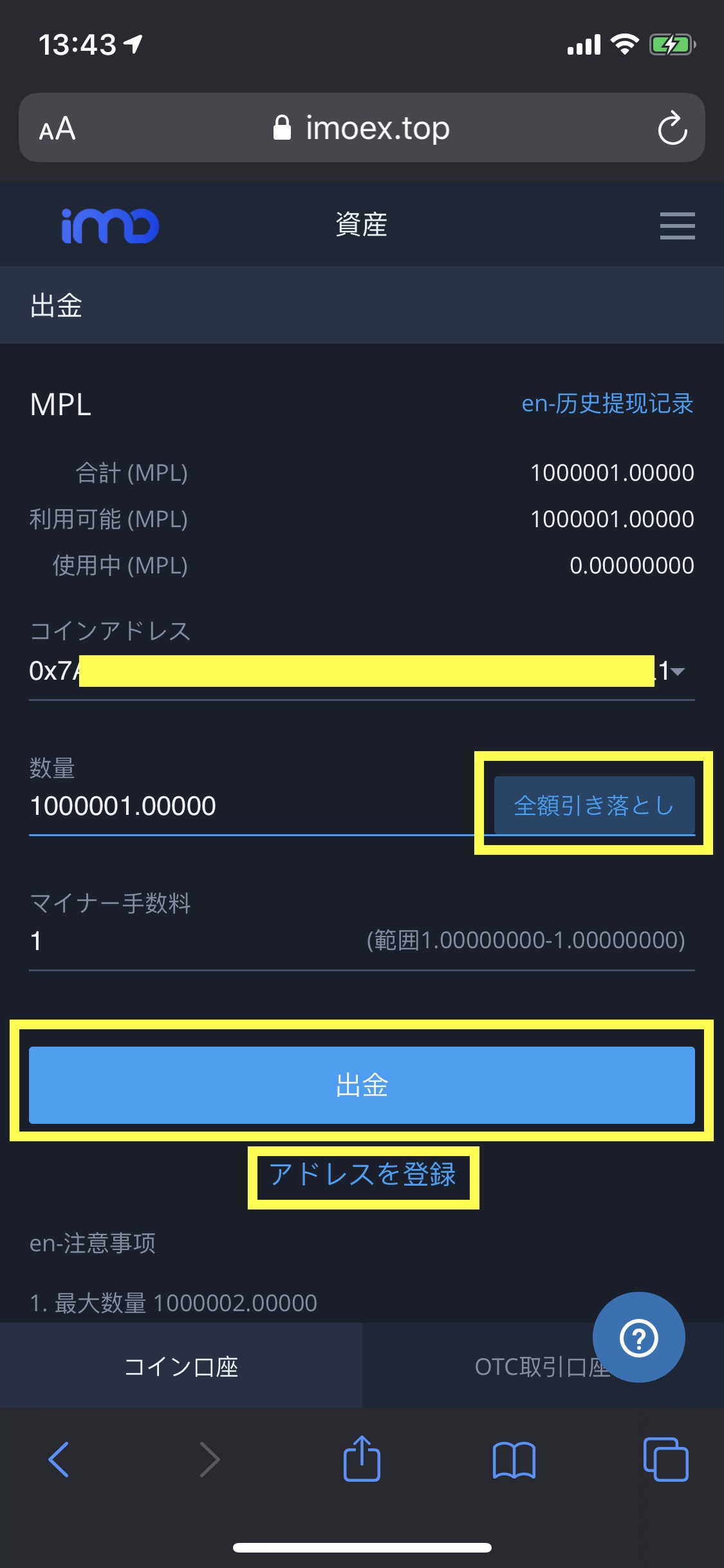Tap 全額引き落とし to withdraw all

[x=594, y=805]
